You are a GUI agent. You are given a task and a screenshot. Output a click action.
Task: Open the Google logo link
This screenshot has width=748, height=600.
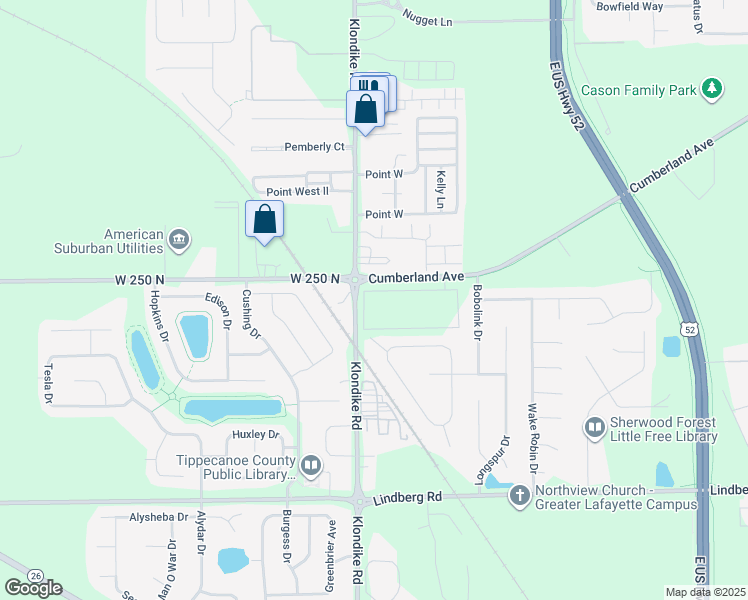[x=32, y=587]
